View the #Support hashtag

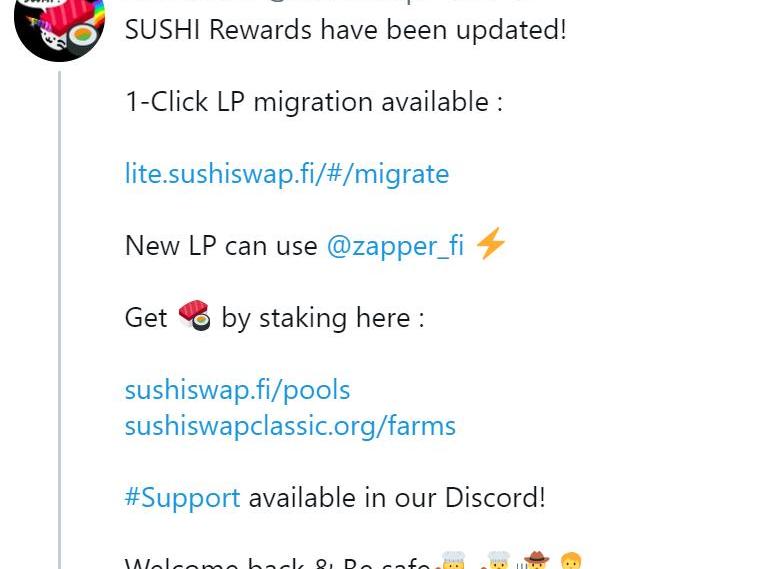tap(182, 498)
